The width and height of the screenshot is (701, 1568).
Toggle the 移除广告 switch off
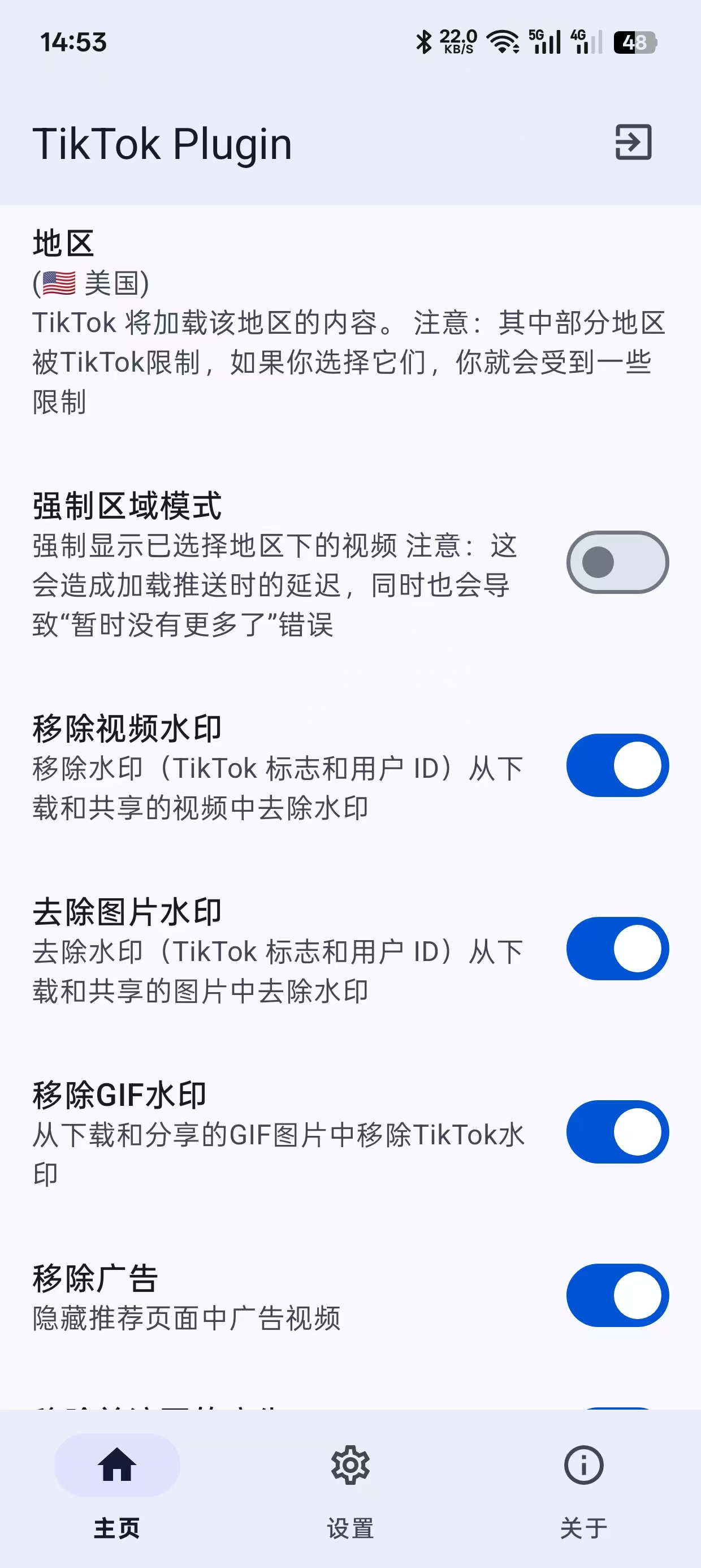pos(617,1295)
